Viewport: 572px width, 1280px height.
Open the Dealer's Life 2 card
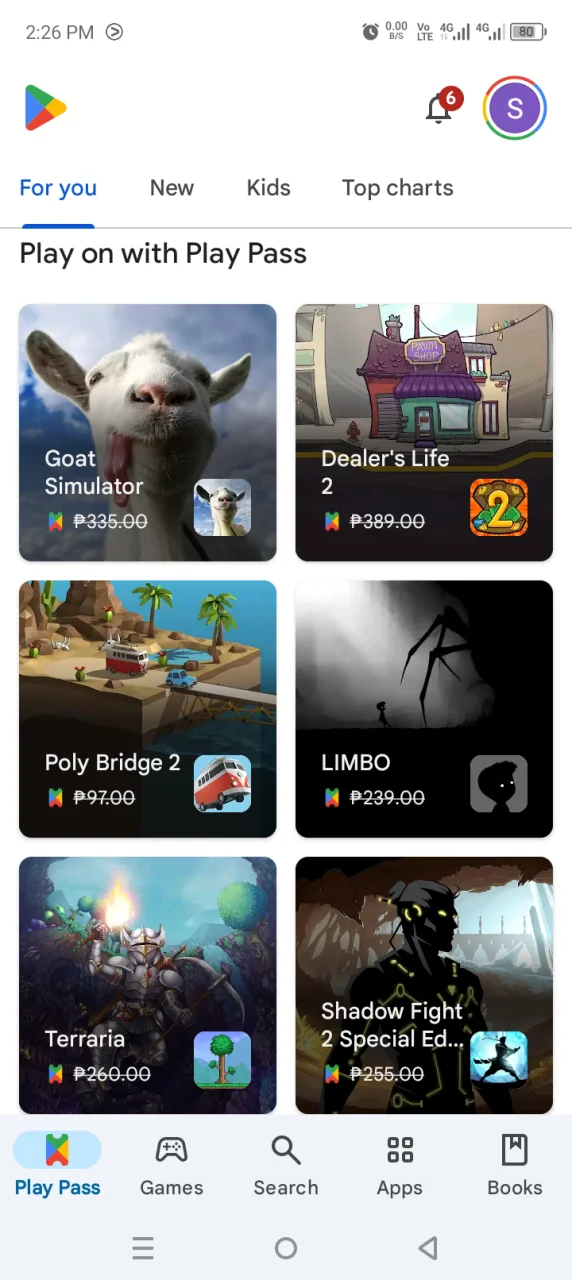tap(424, 433)
